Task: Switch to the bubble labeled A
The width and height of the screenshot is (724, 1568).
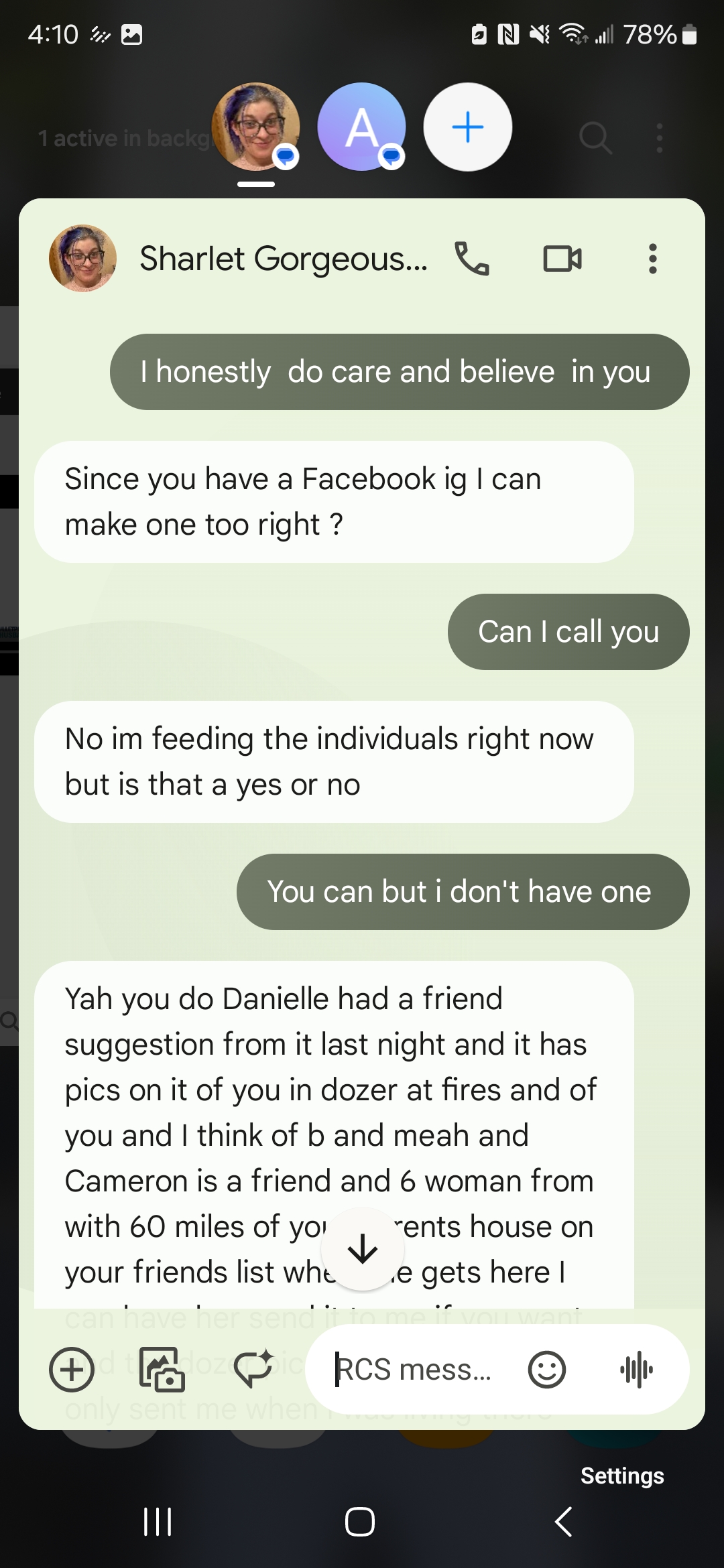Action: point(362,127)
